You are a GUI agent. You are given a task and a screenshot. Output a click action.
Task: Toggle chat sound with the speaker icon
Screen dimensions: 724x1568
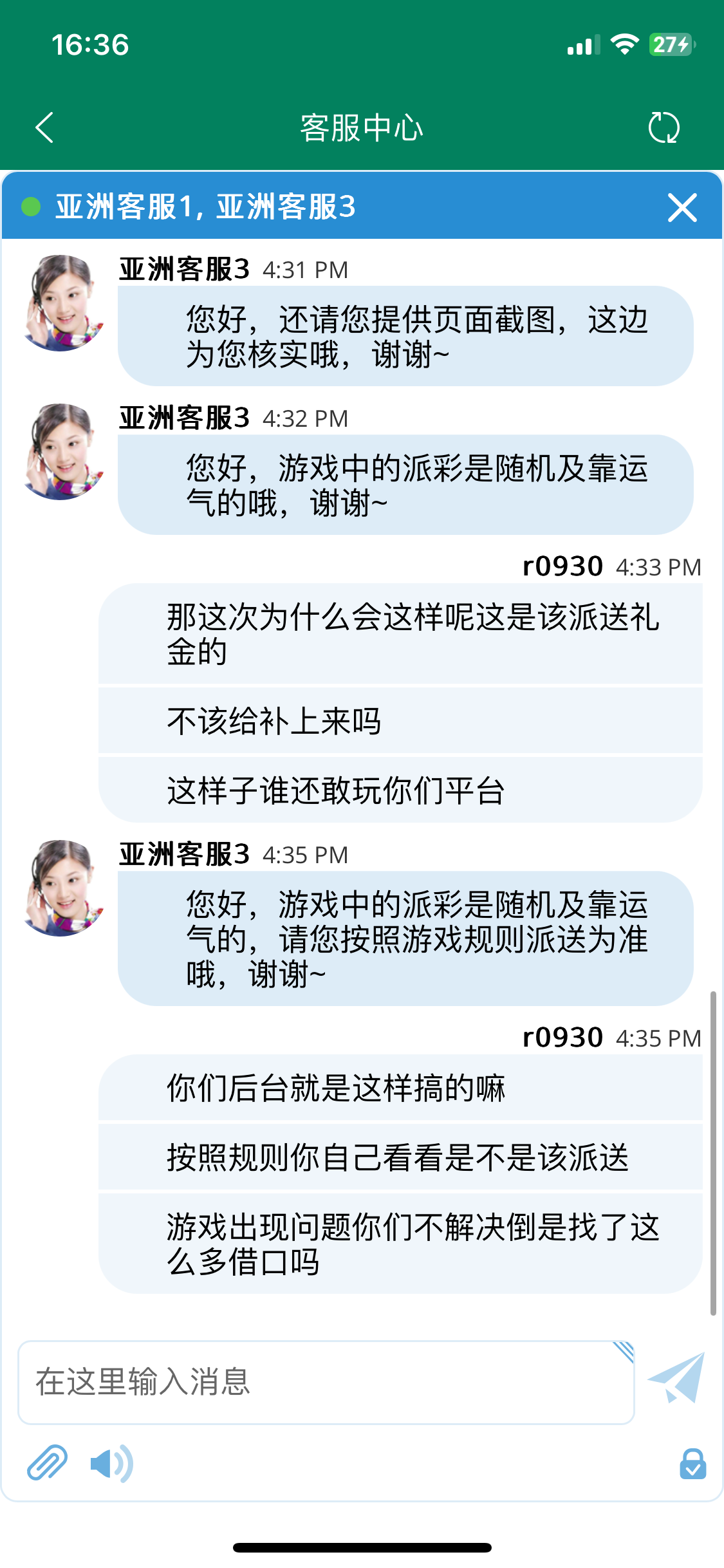pos(111,1464)
